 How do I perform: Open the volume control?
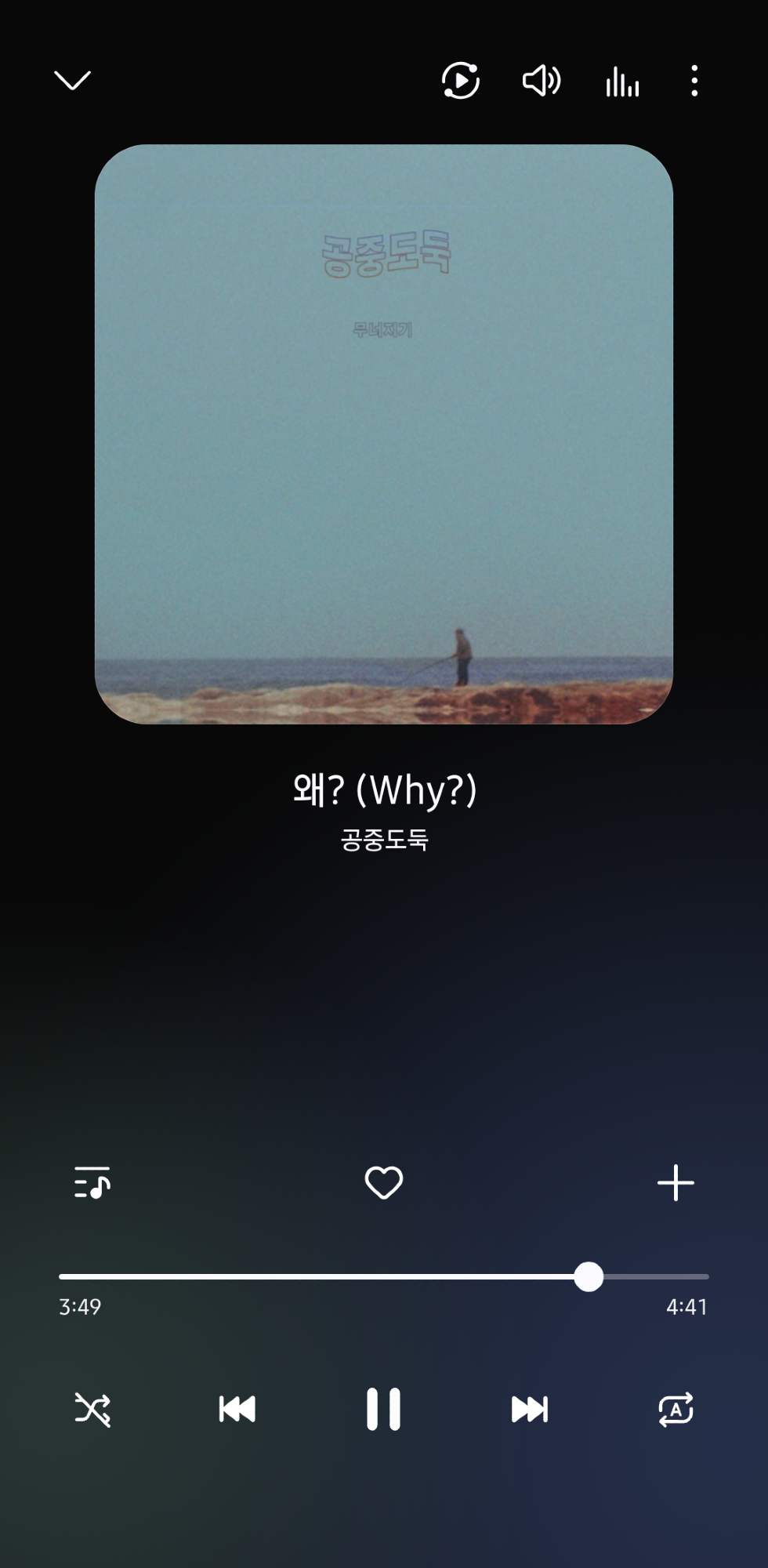click(x=542, y=81)
